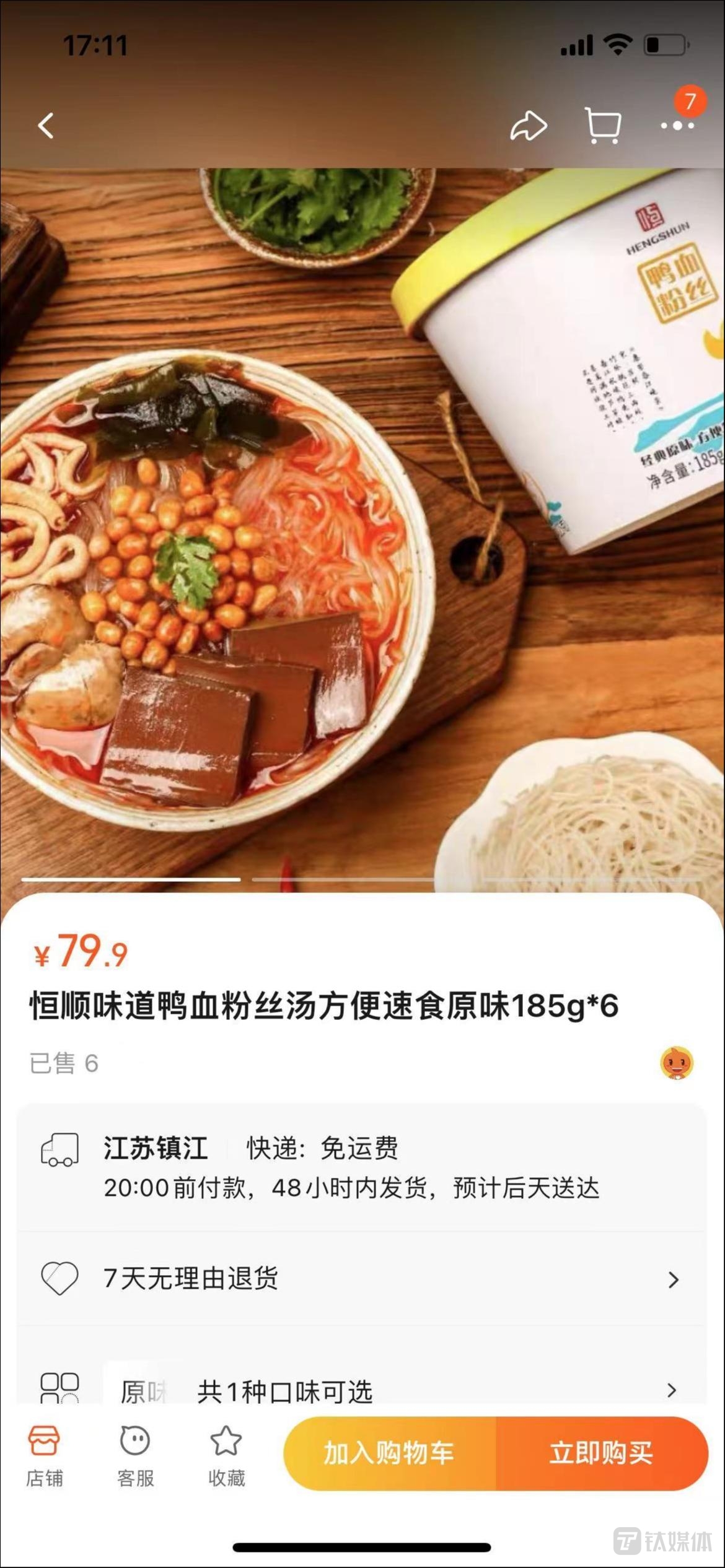Viewport: 725px width, 1568px height.
Task: Open the shopping cart
Action: pyautogui.click(x=602, y=126)
